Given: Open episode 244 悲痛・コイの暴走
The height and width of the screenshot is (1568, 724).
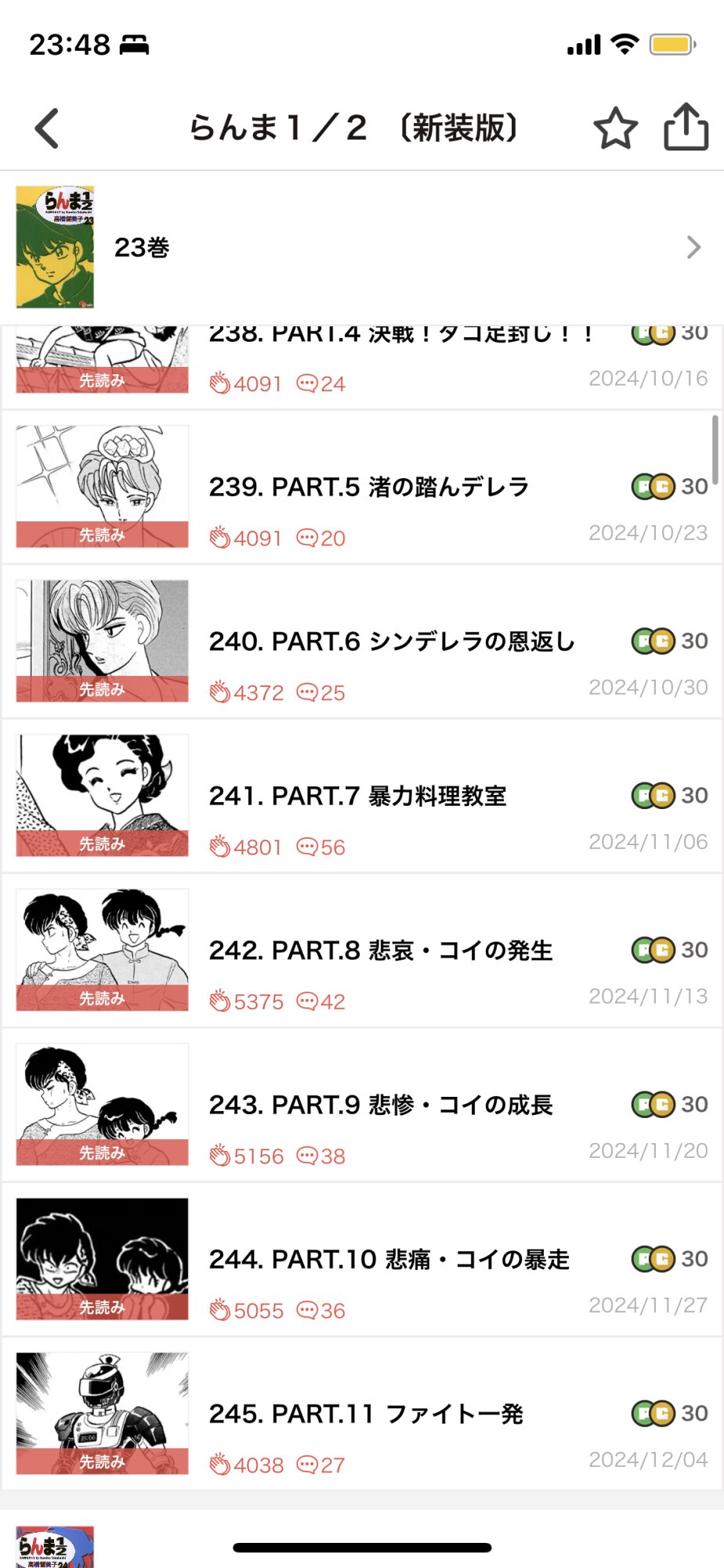Looking at the screenshot, I should pyautogui.click(x=362, y=1259).
